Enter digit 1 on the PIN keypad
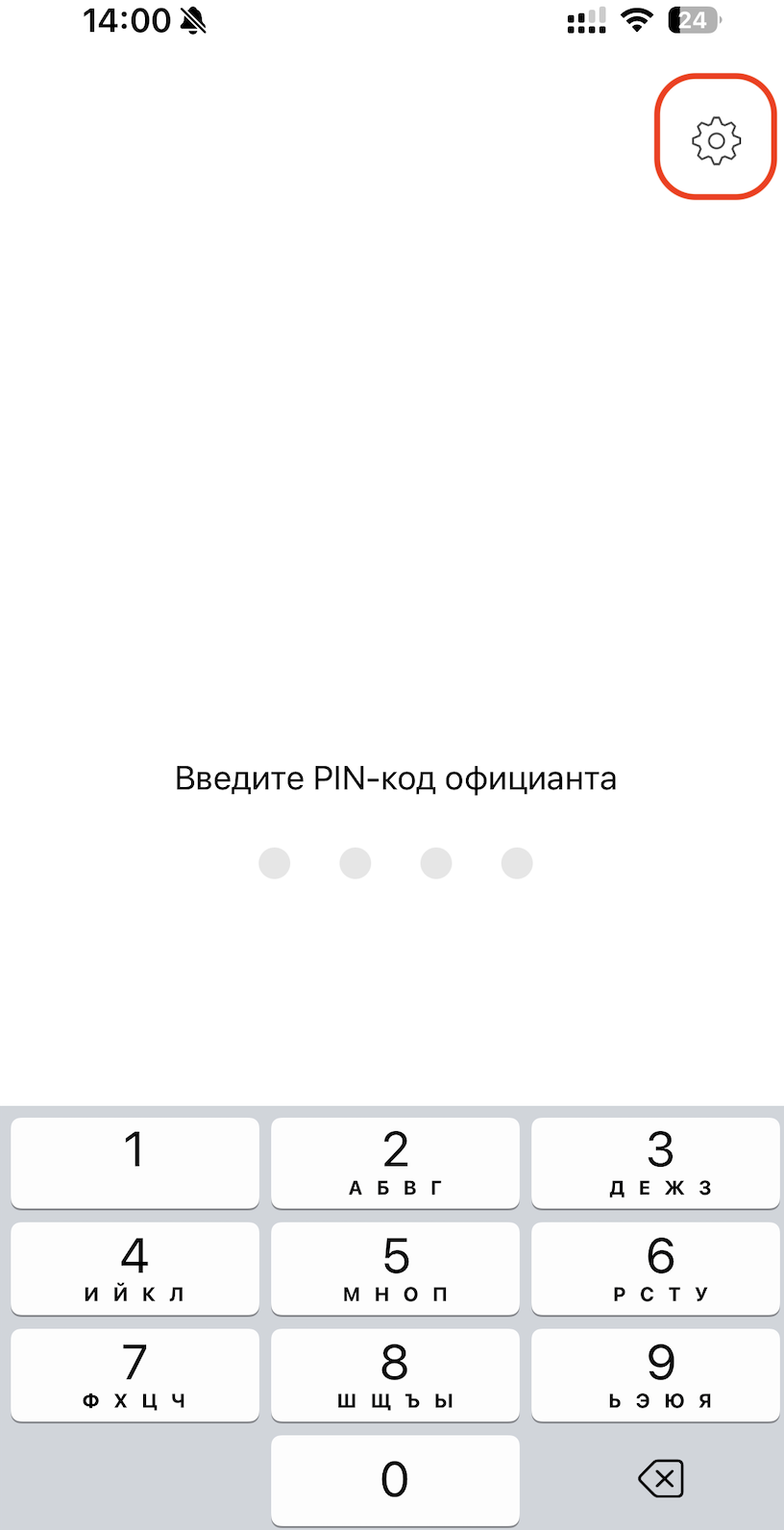784x1530 pixels. tap(135, 1162)
